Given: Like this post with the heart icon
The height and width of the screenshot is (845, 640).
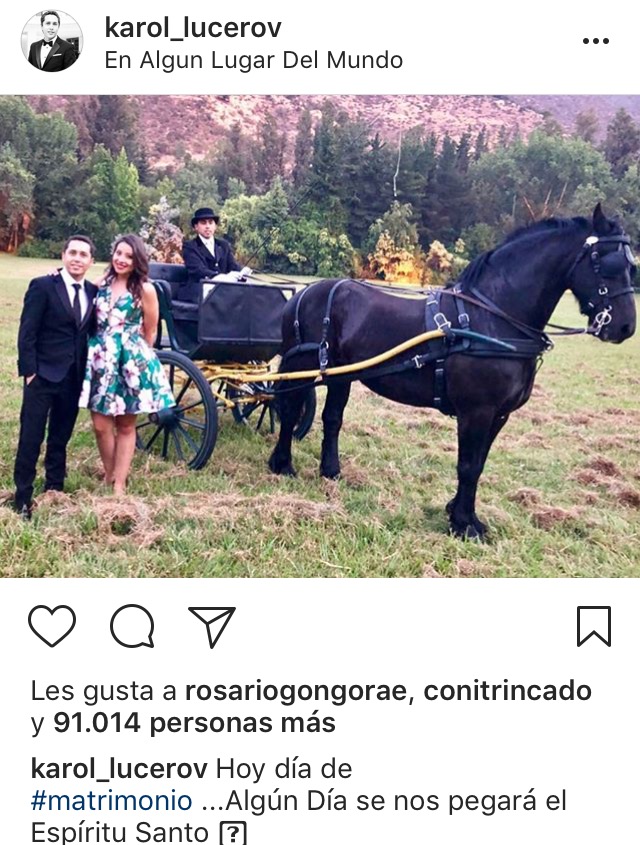Looking at the screenshot, I should click(x=52, y=627).
